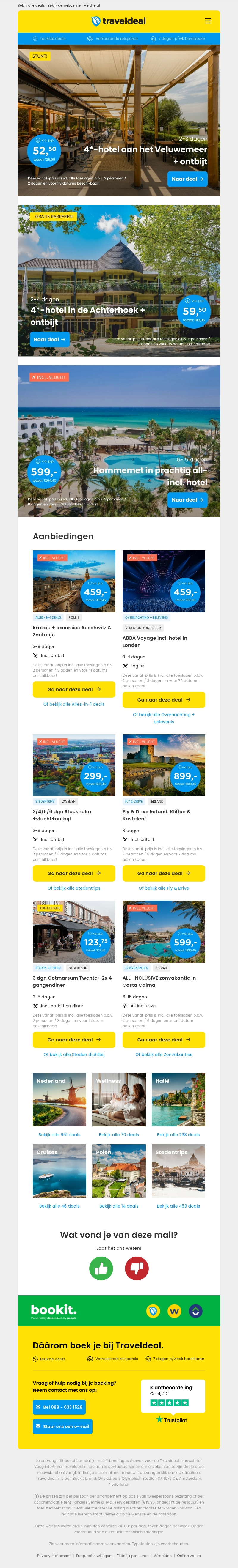Open the Afmelden link in the footer
The image size is (238, 1568).
pyautogui.click(x=162, y=1555)
